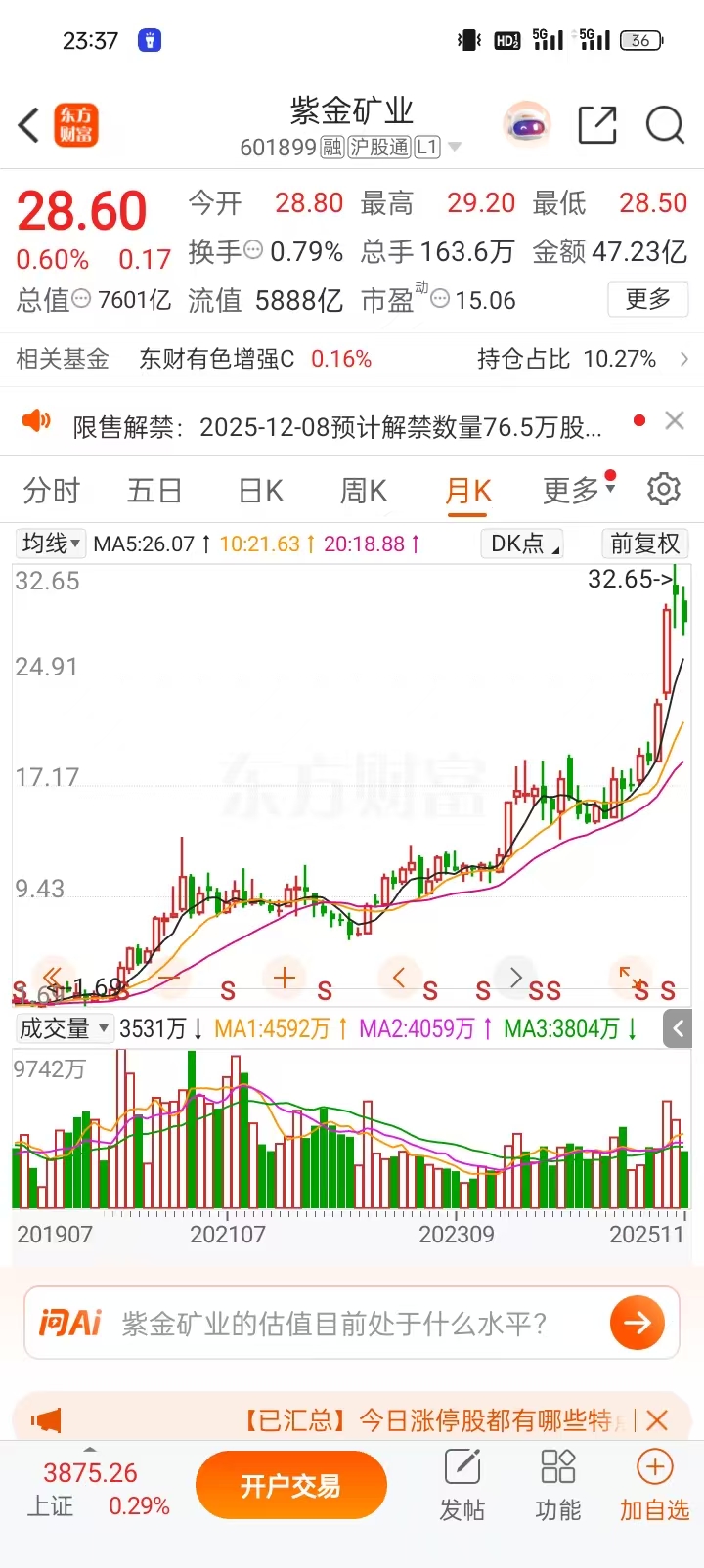Viewport: 704px width, 1568px height.
Task: Expand more quote details with 更多
Action: 648,299
